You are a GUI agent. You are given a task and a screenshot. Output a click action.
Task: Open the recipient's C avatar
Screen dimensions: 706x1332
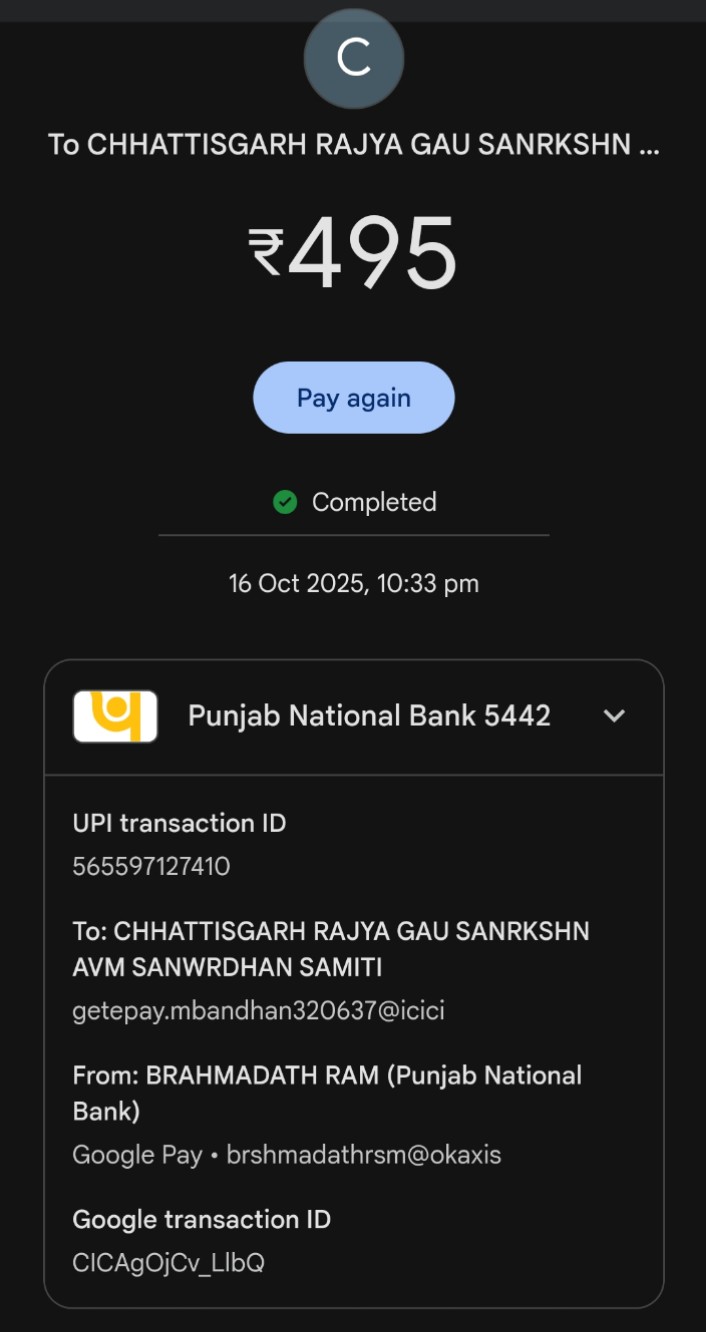[353, 58]
